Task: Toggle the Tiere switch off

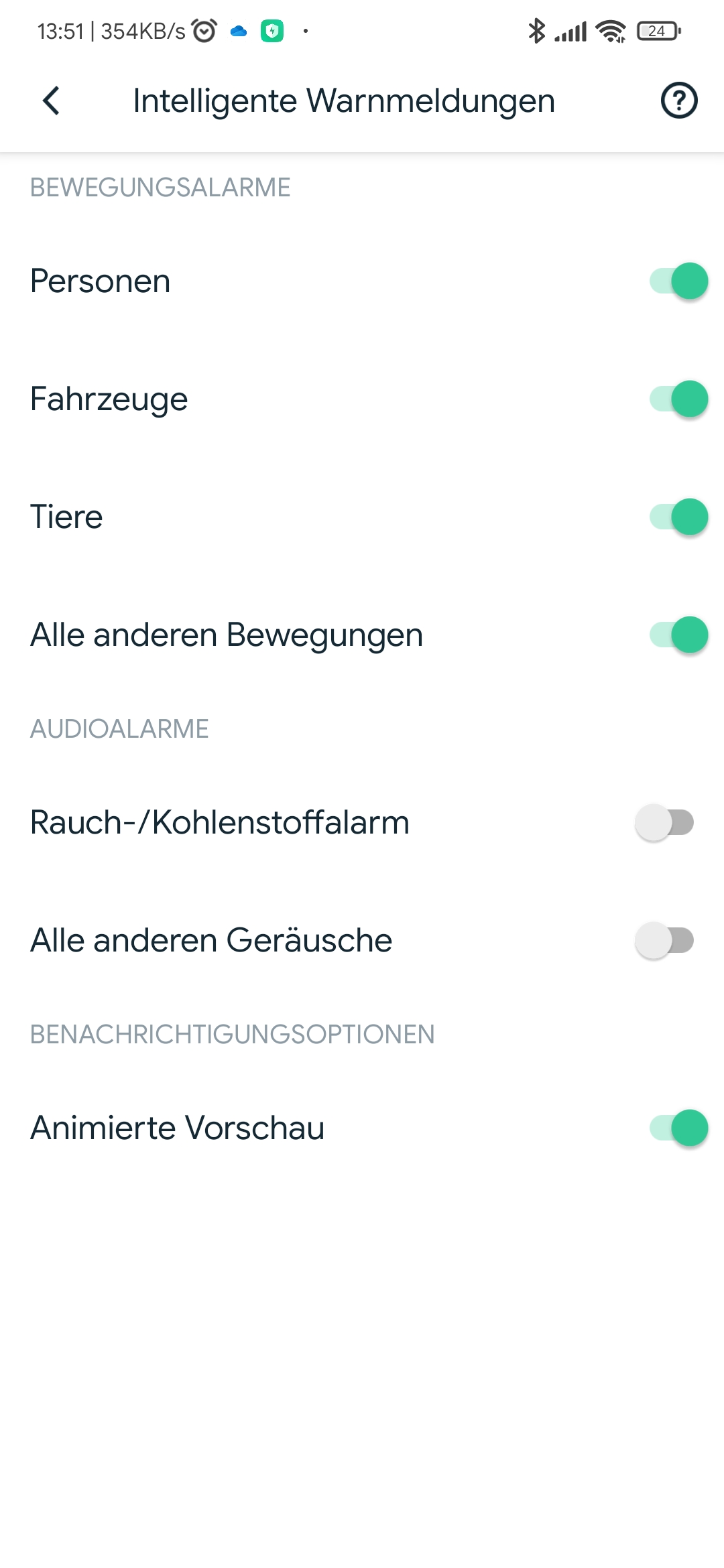Action: [678, 517]
